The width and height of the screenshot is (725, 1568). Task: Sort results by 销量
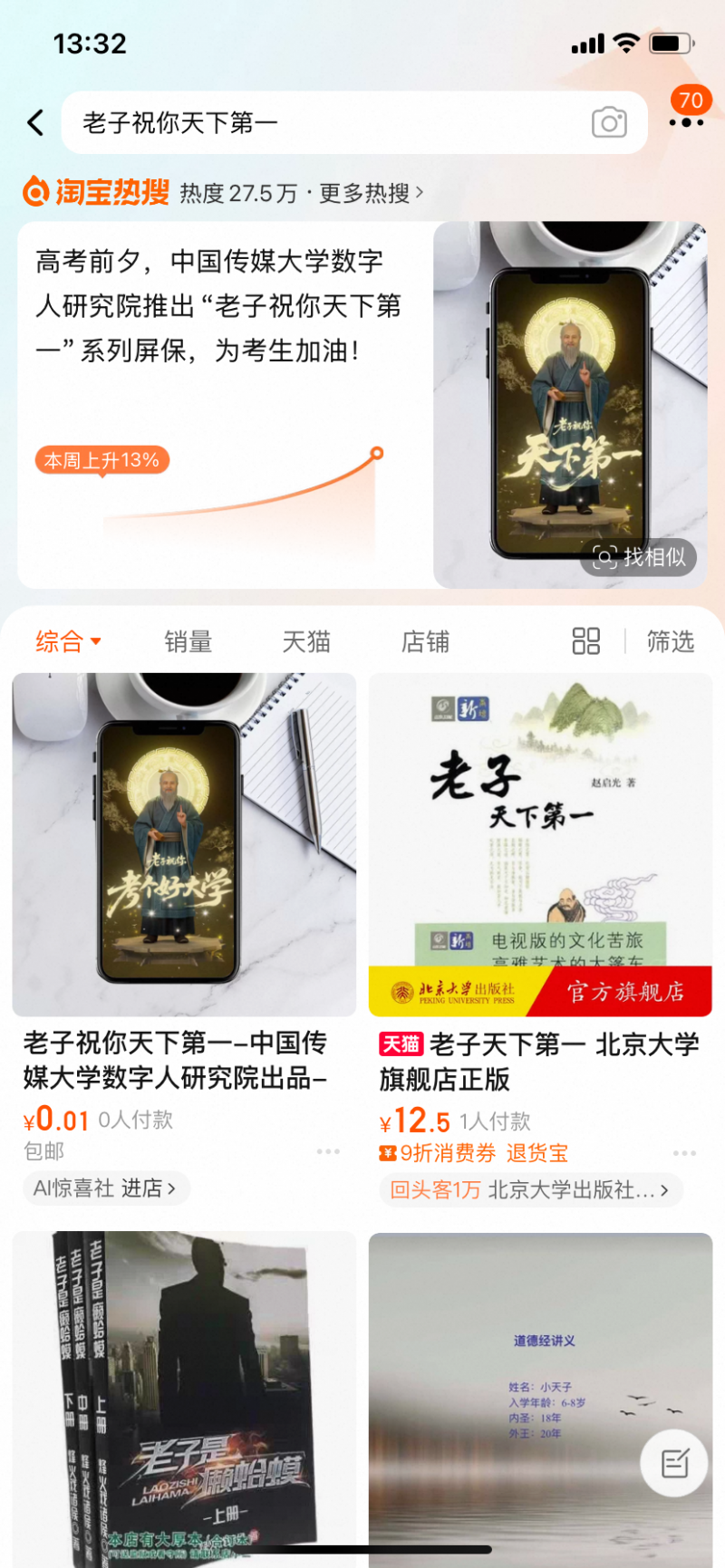[188, 642]
